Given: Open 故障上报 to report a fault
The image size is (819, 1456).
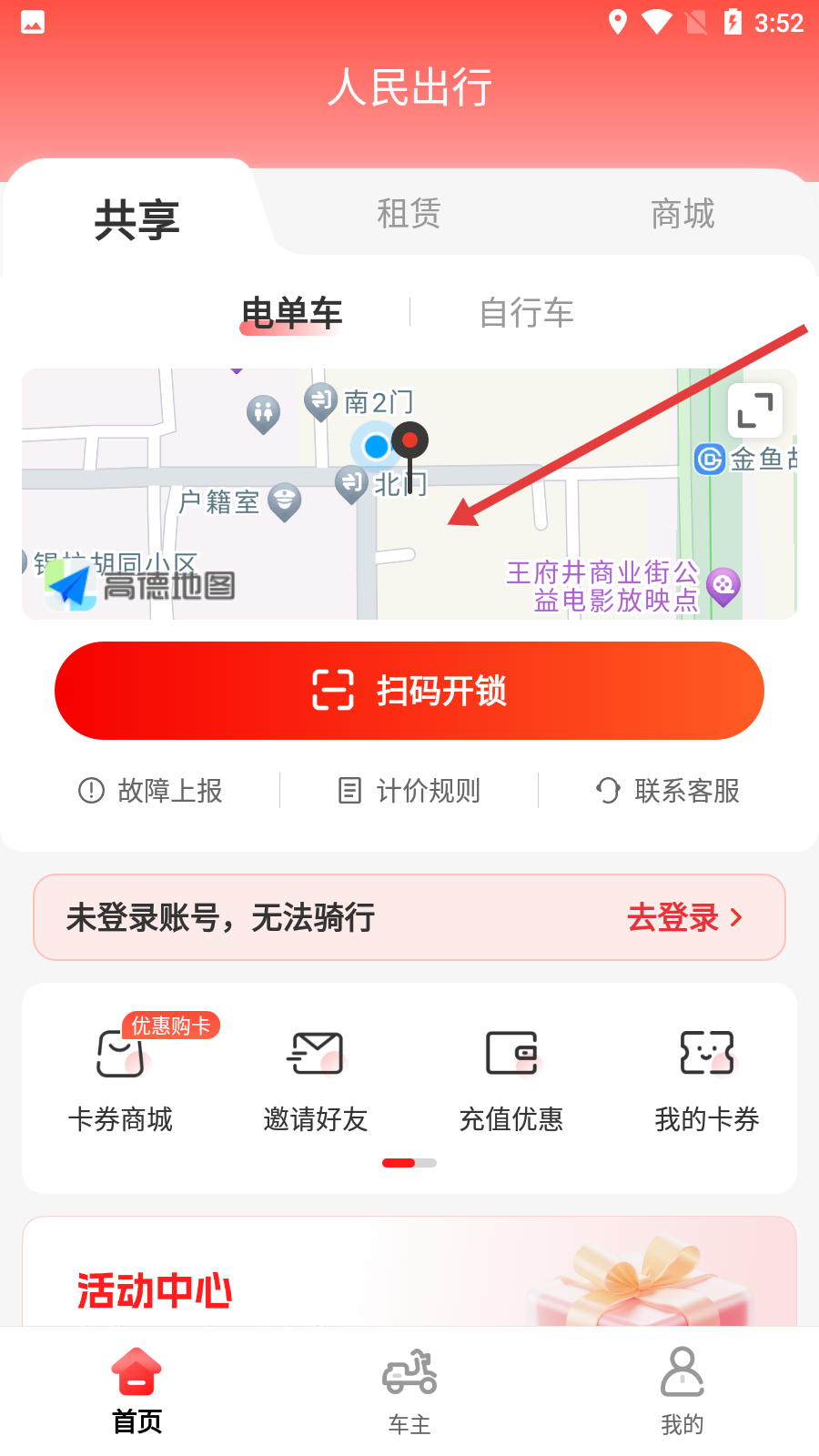Looking at the screenshot, I should tap(151, 791).
